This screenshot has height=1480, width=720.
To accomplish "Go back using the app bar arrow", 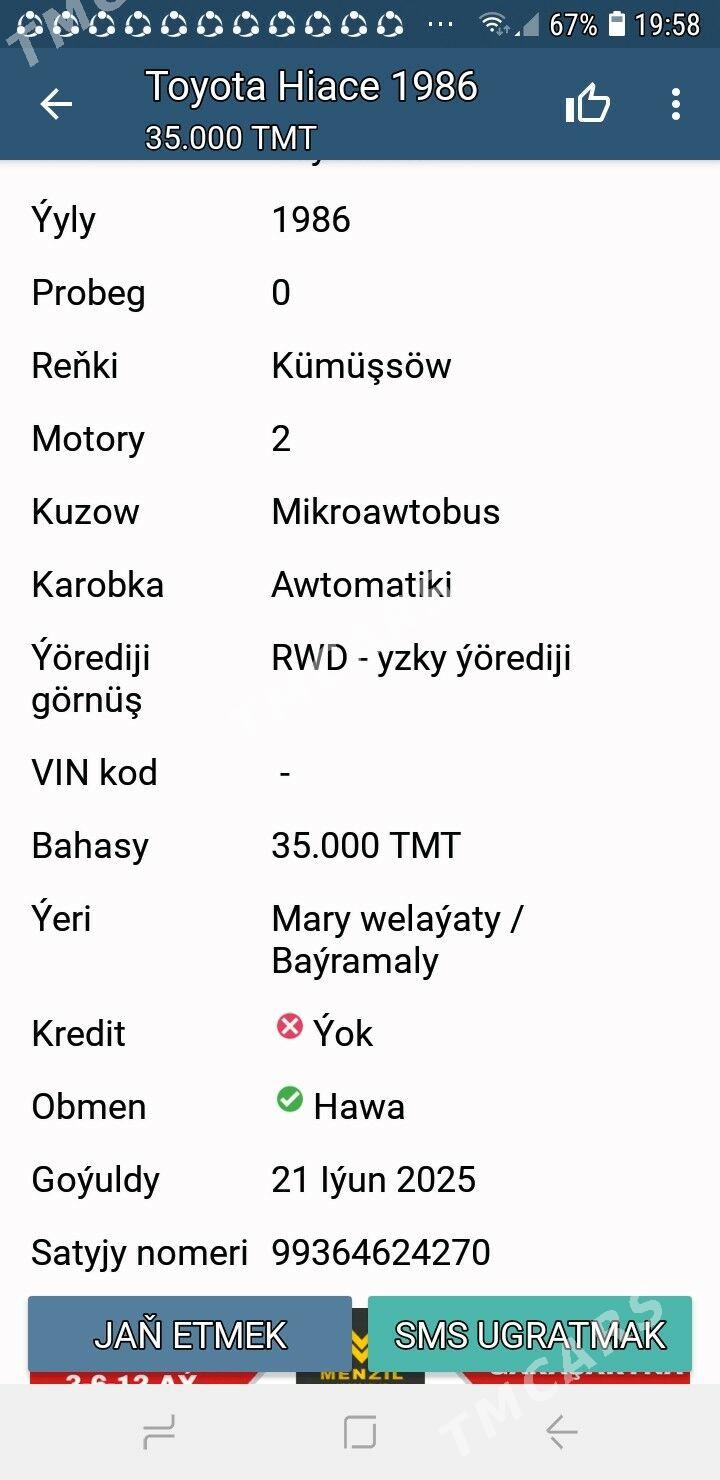I will point(56,104).
